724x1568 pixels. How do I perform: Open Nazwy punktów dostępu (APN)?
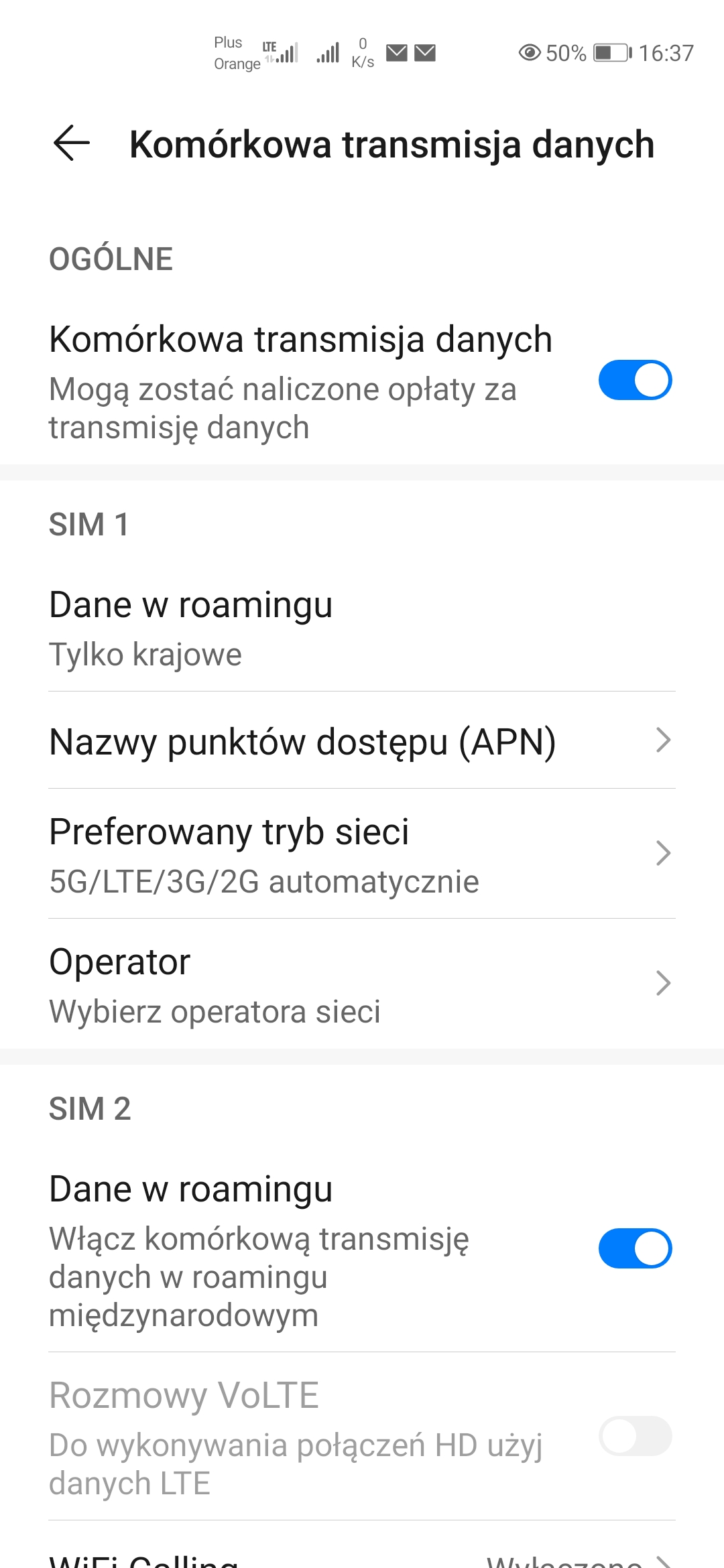tap(362, 740)
